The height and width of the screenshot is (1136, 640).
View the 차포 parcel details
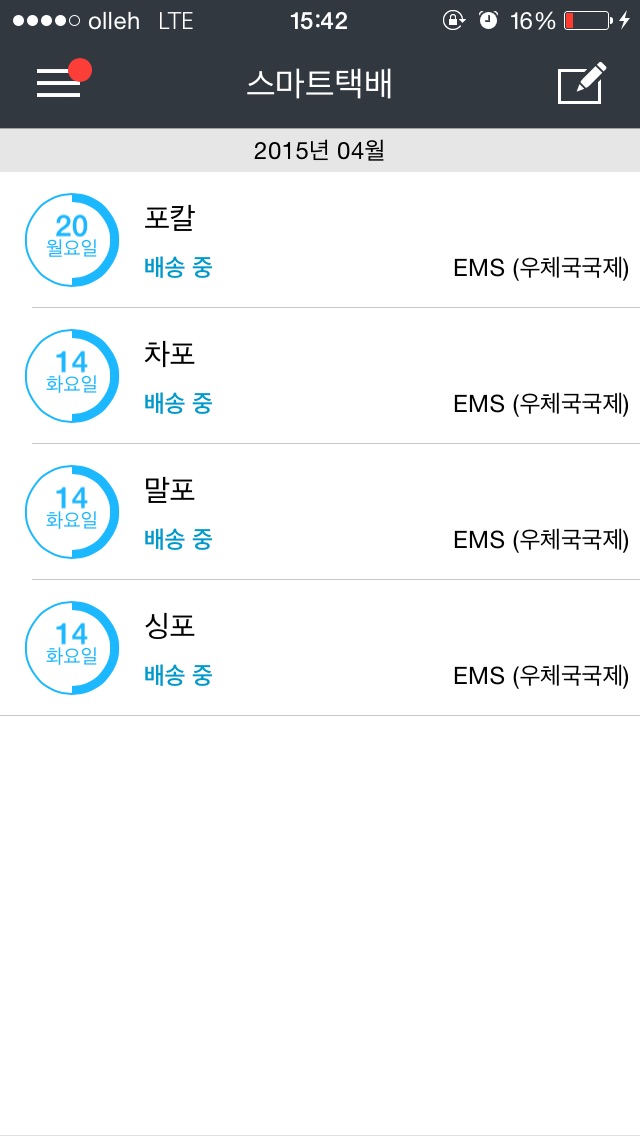click(x=320, y=375)
